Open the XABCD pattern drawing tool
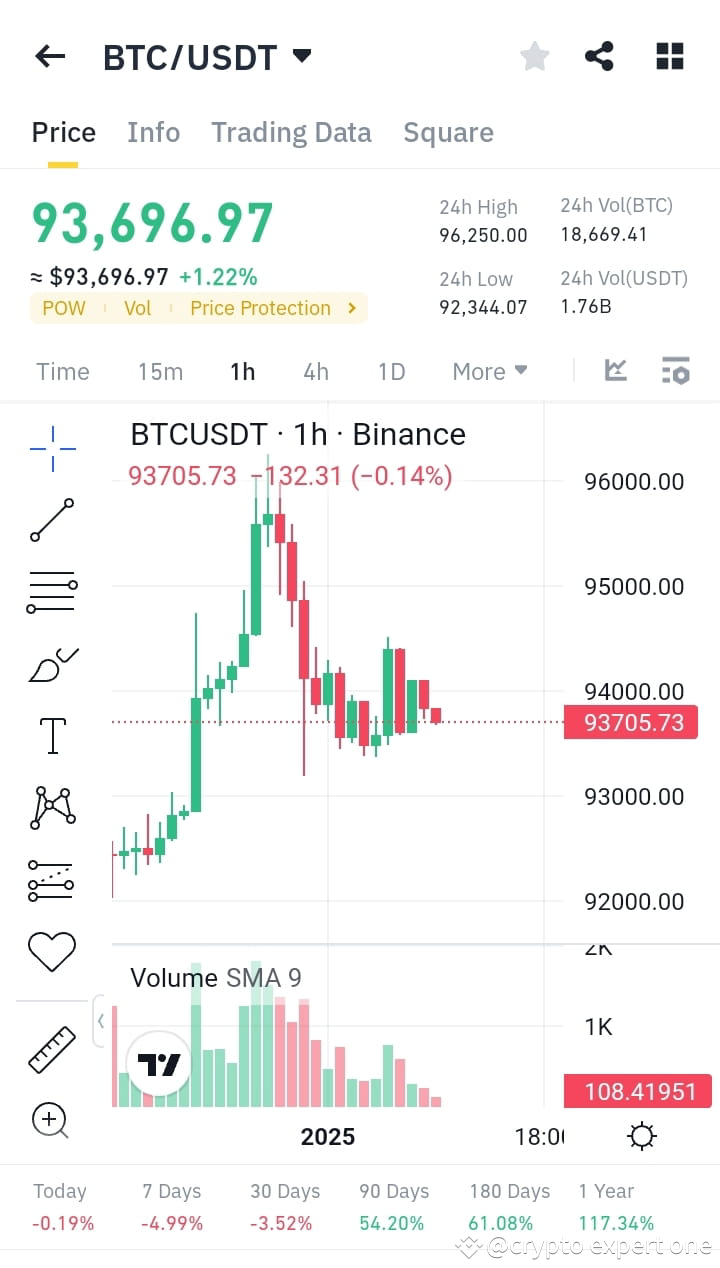The width and height of the screenshot is (720, 1268). (x=51, y=807)
